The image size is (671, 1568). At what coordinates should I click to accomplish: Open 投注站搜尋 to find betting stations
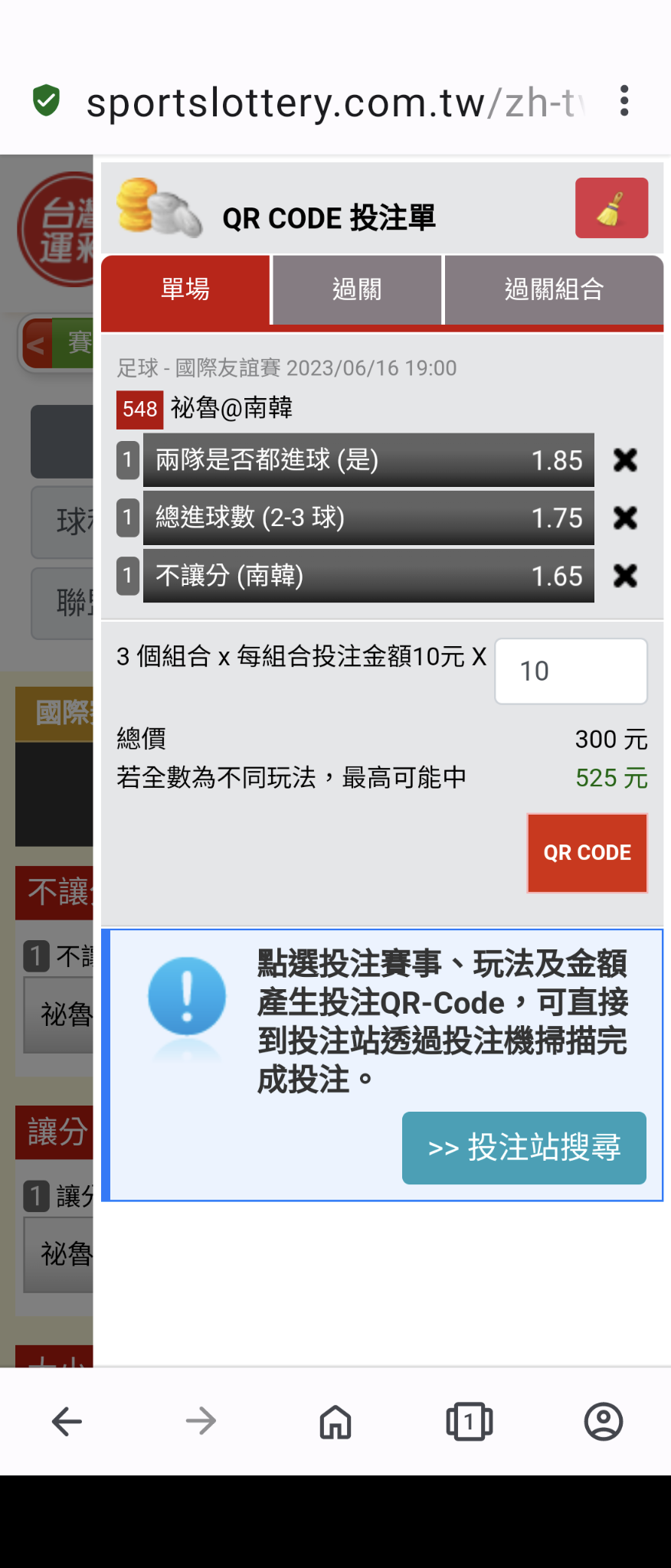pyautogui.click(x=524, y=1148)
